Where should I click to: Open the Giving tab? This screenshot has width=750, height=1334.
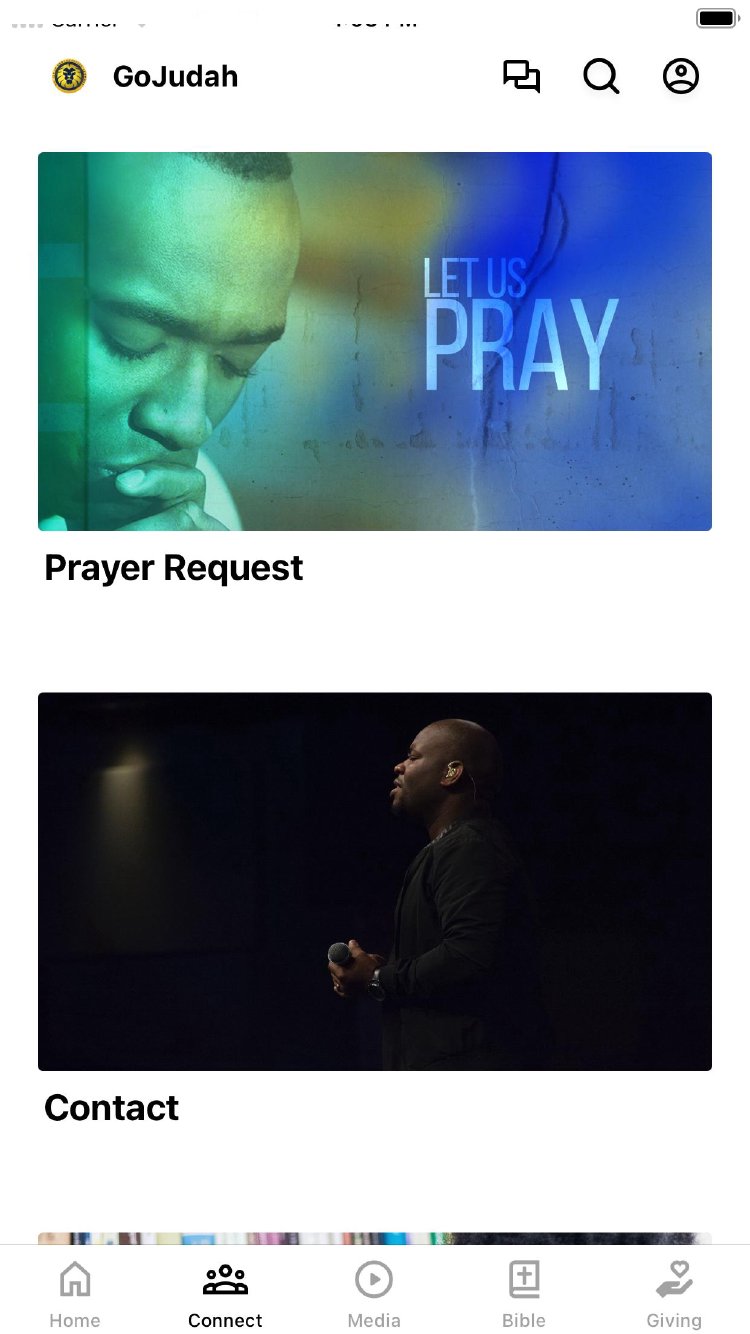pyautogui.click(x=674, y=1294)
